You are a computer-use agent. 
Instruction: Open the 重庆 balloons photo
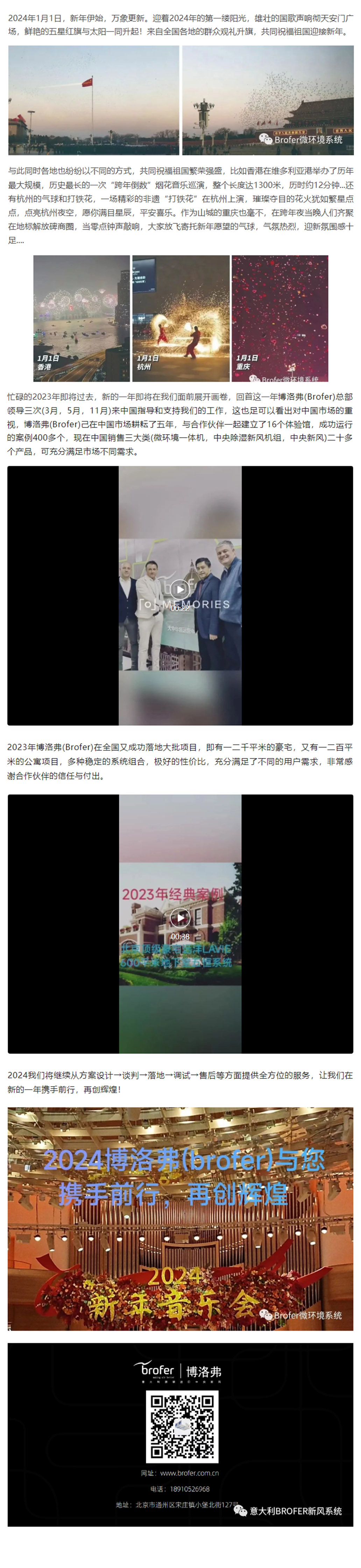[279, 318]
